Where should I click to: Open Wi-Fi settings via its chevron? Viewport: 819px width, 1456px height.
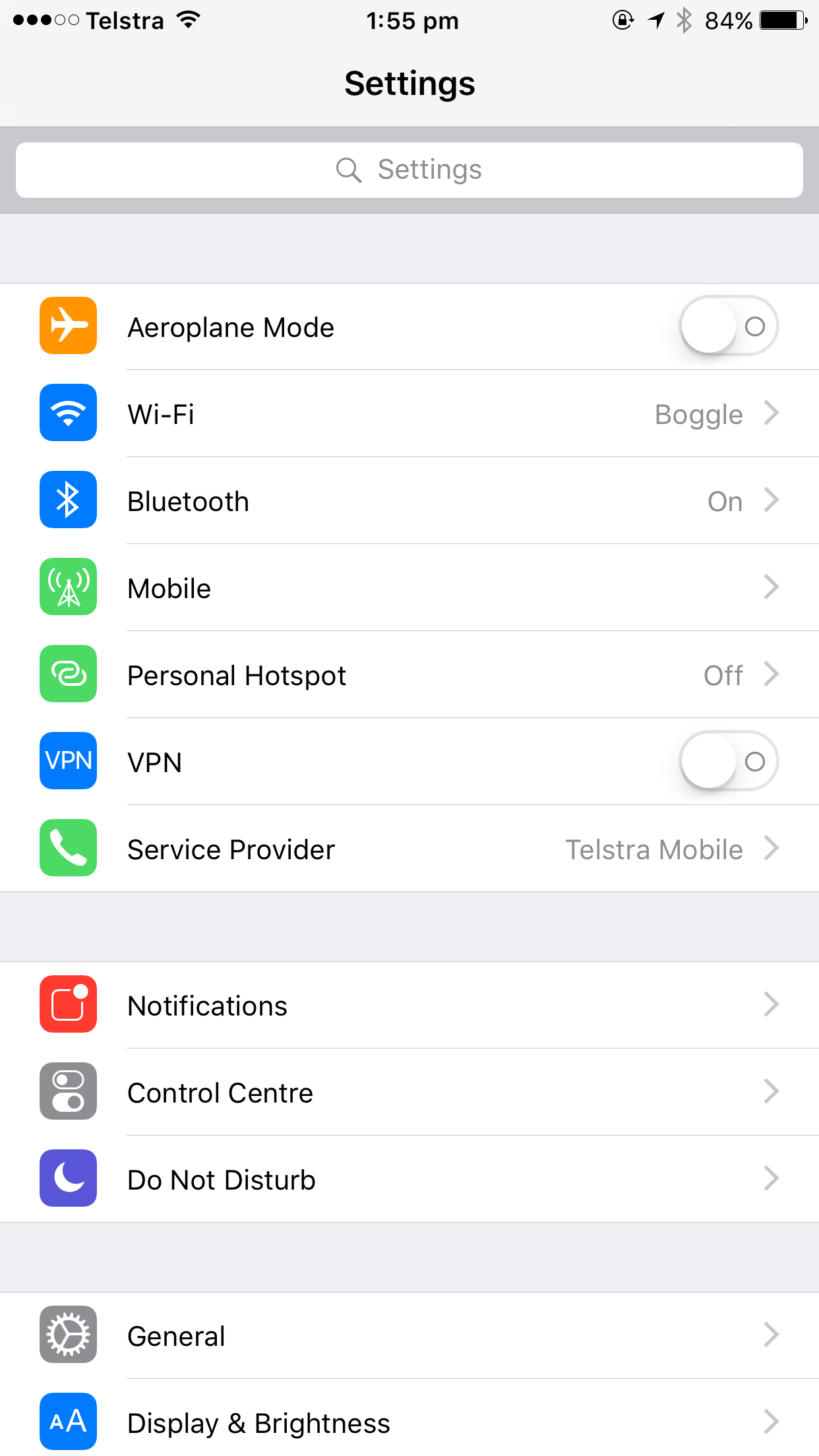771,413
